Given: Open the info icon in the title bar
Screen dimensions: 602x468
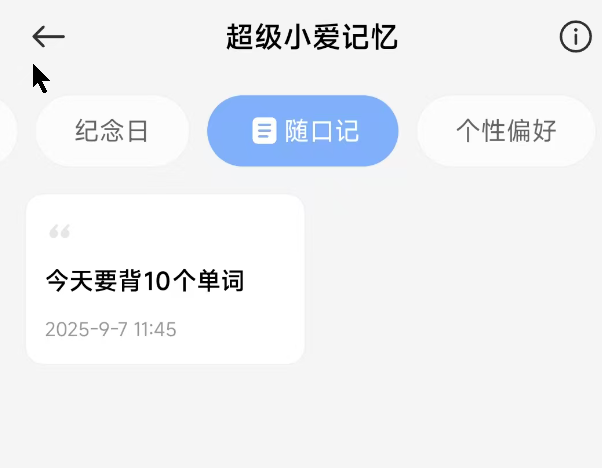Looking at the screenshot, I should pos(575,37).
